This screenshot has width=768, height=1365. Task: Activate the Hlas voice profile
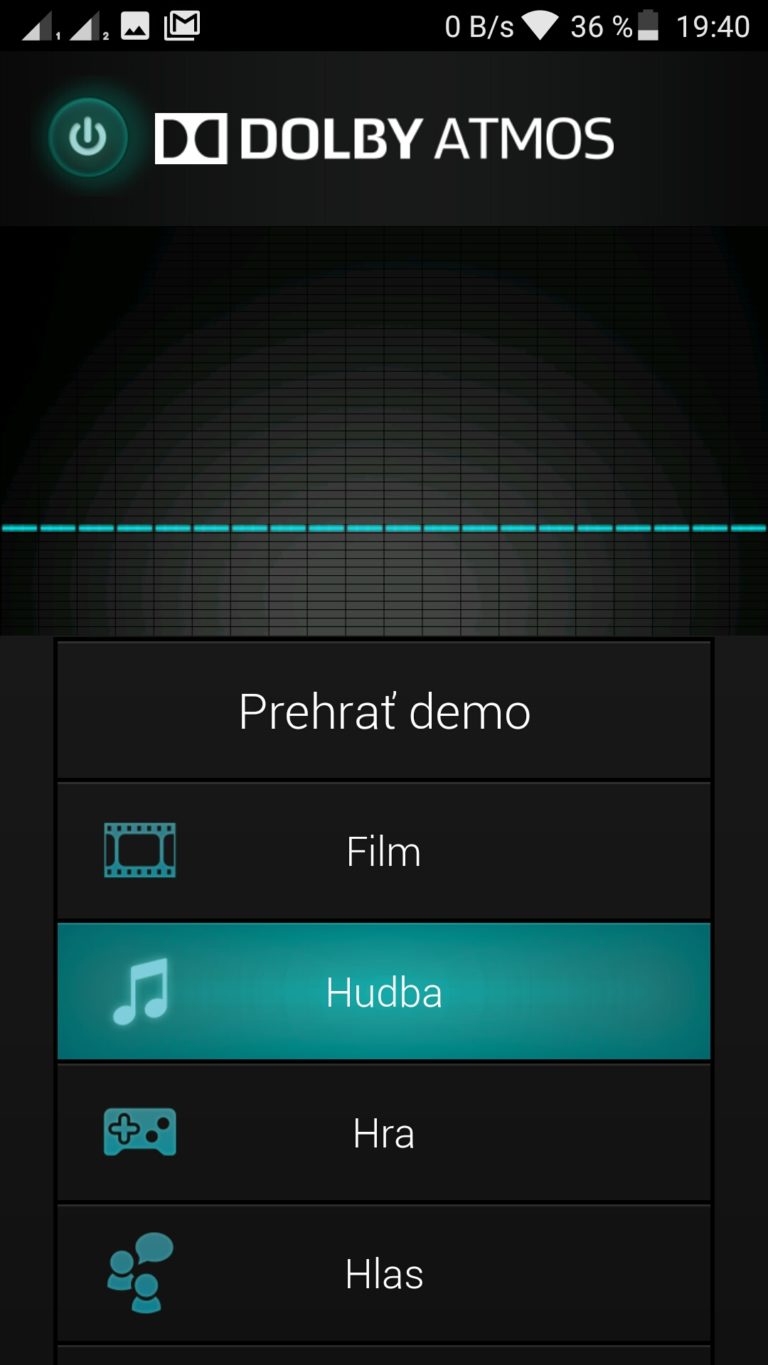click(x=384, y=1274)
